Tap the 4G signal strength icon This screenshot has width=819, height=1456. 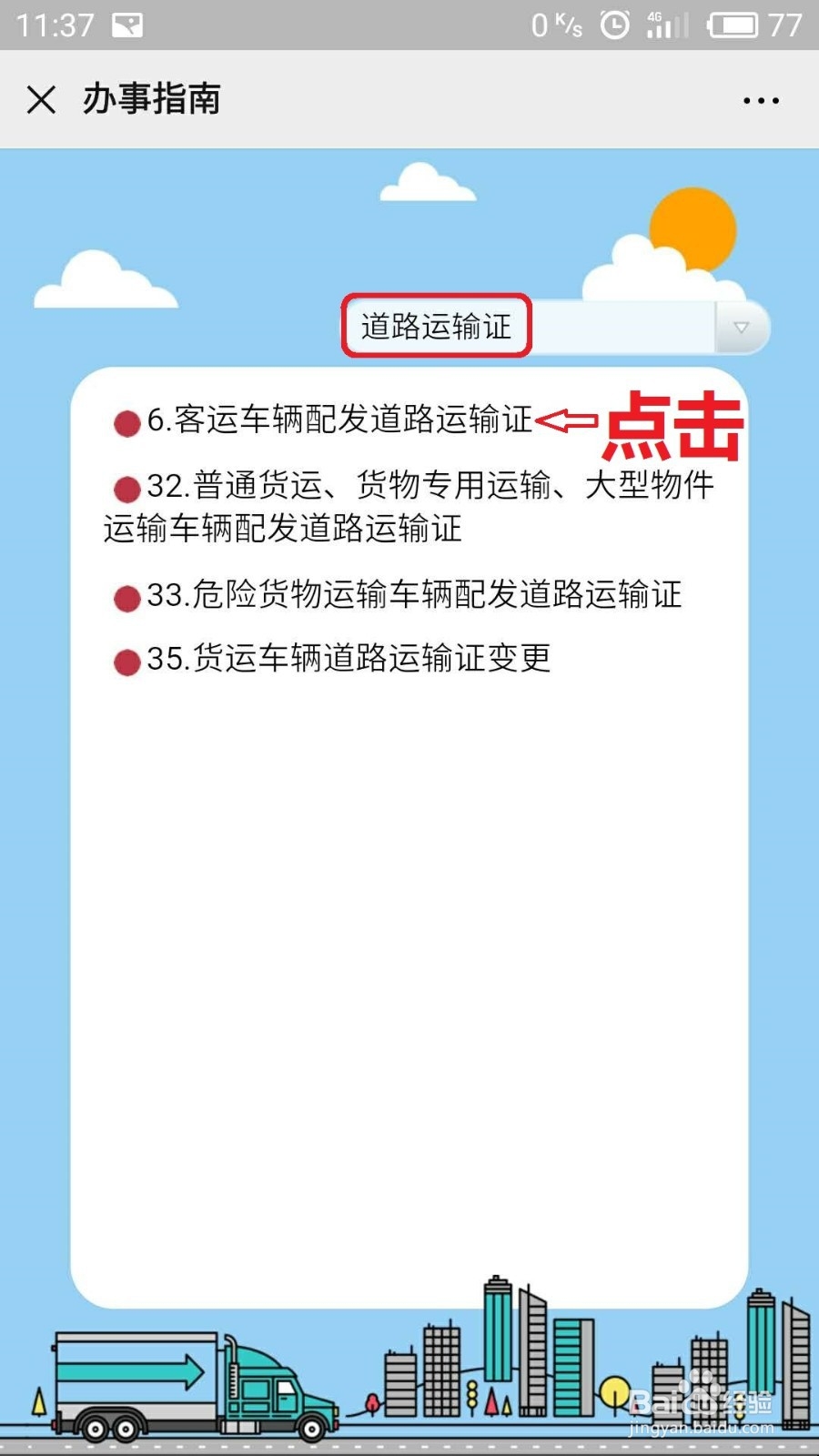click(x=665, y=25)
